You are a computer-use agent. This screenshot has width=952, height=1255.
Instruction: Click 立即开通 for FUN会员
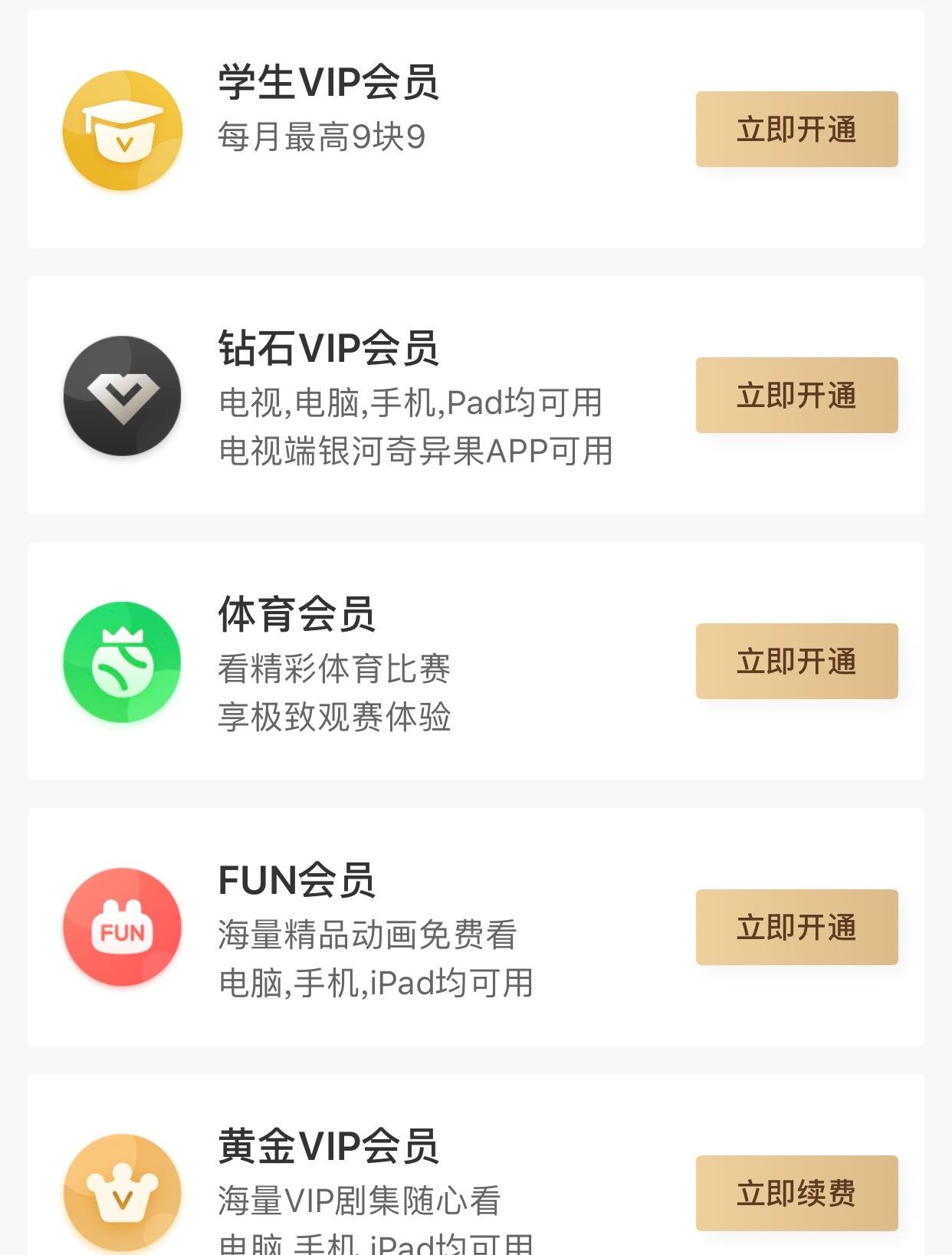point(796,928)
